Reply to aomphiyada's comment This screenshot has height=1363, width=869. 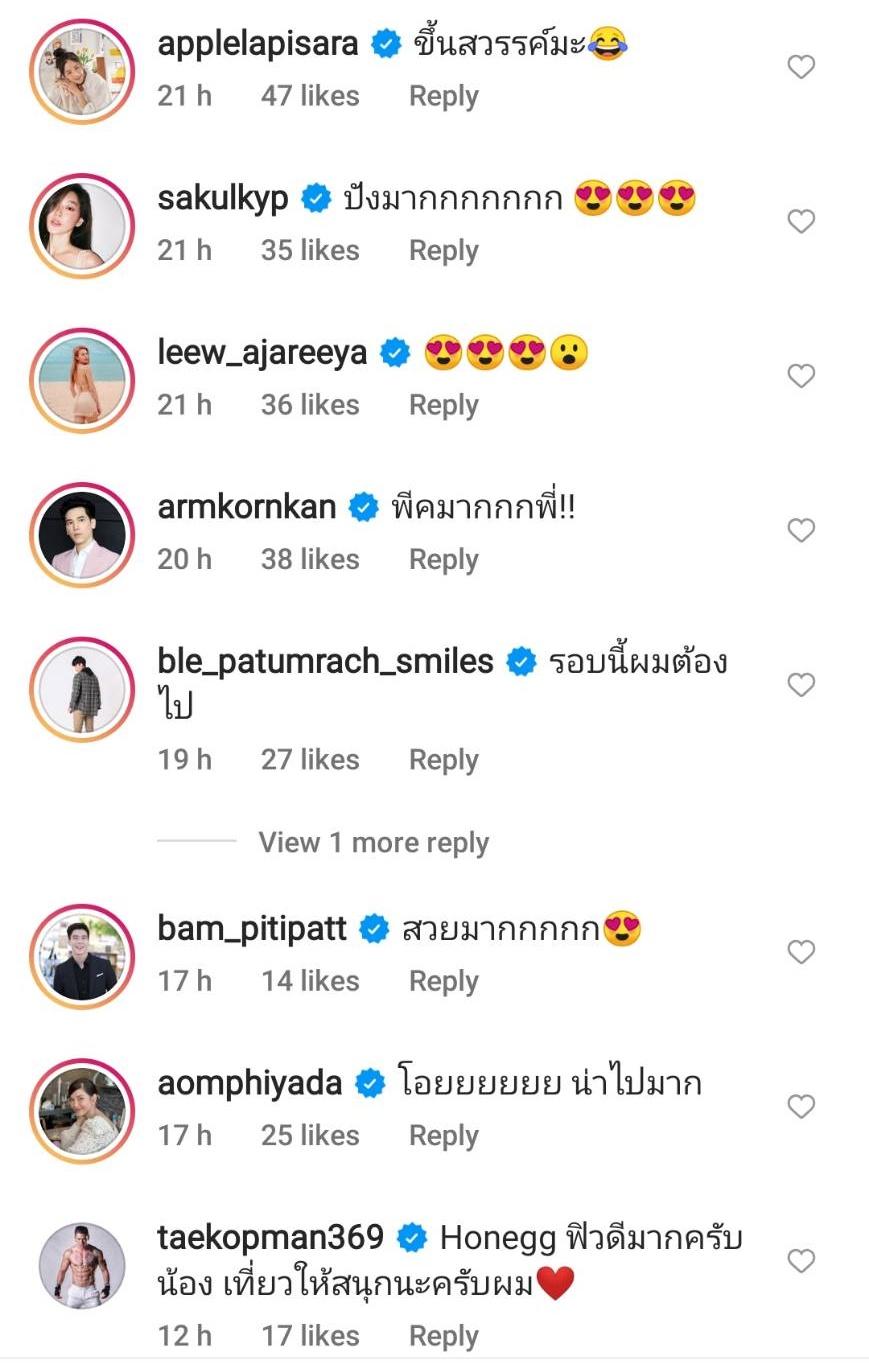point(443,1136)
